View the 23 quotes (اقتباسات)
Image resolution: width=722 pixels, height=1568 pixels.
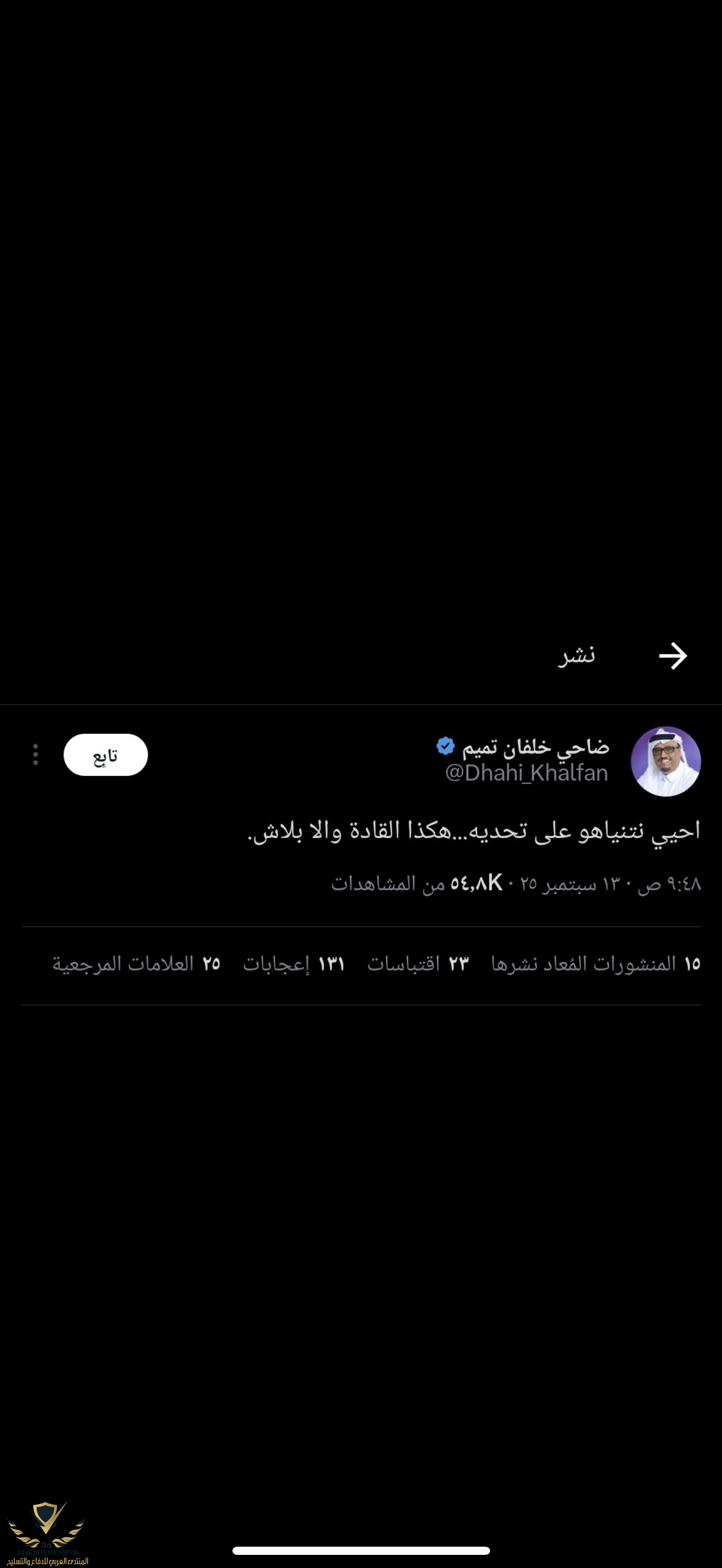coord(418,963)
